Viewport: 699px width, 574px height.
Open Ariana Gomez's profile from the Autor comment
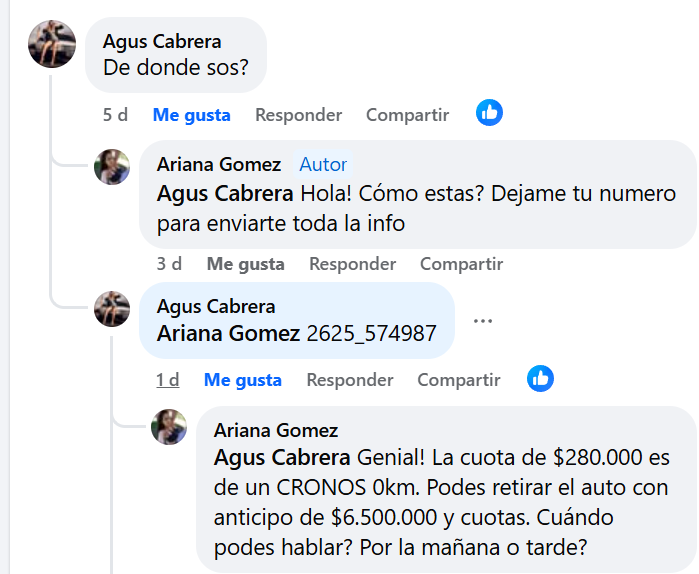pos(219,165)
